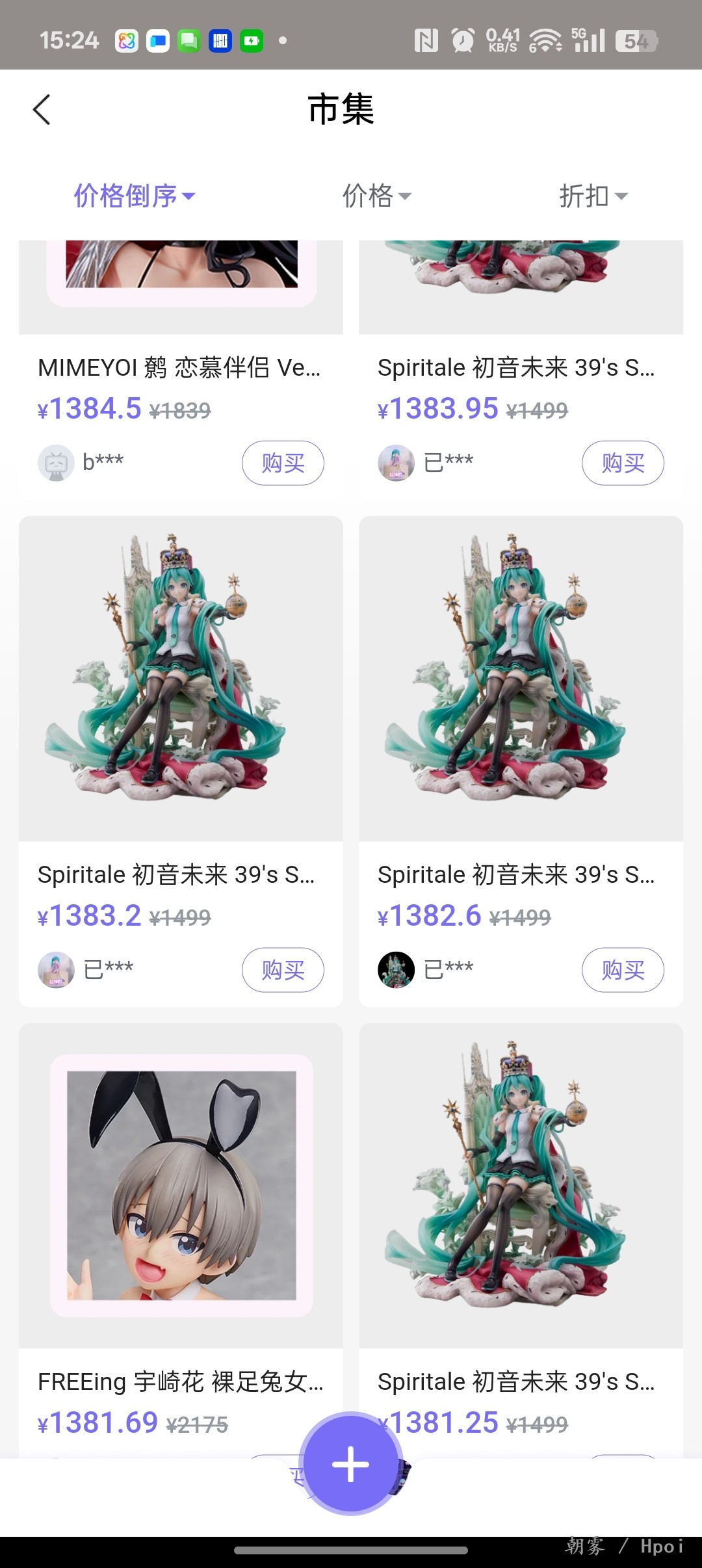Expand the 价格 filter dropdown

click(x=376, y=196)
